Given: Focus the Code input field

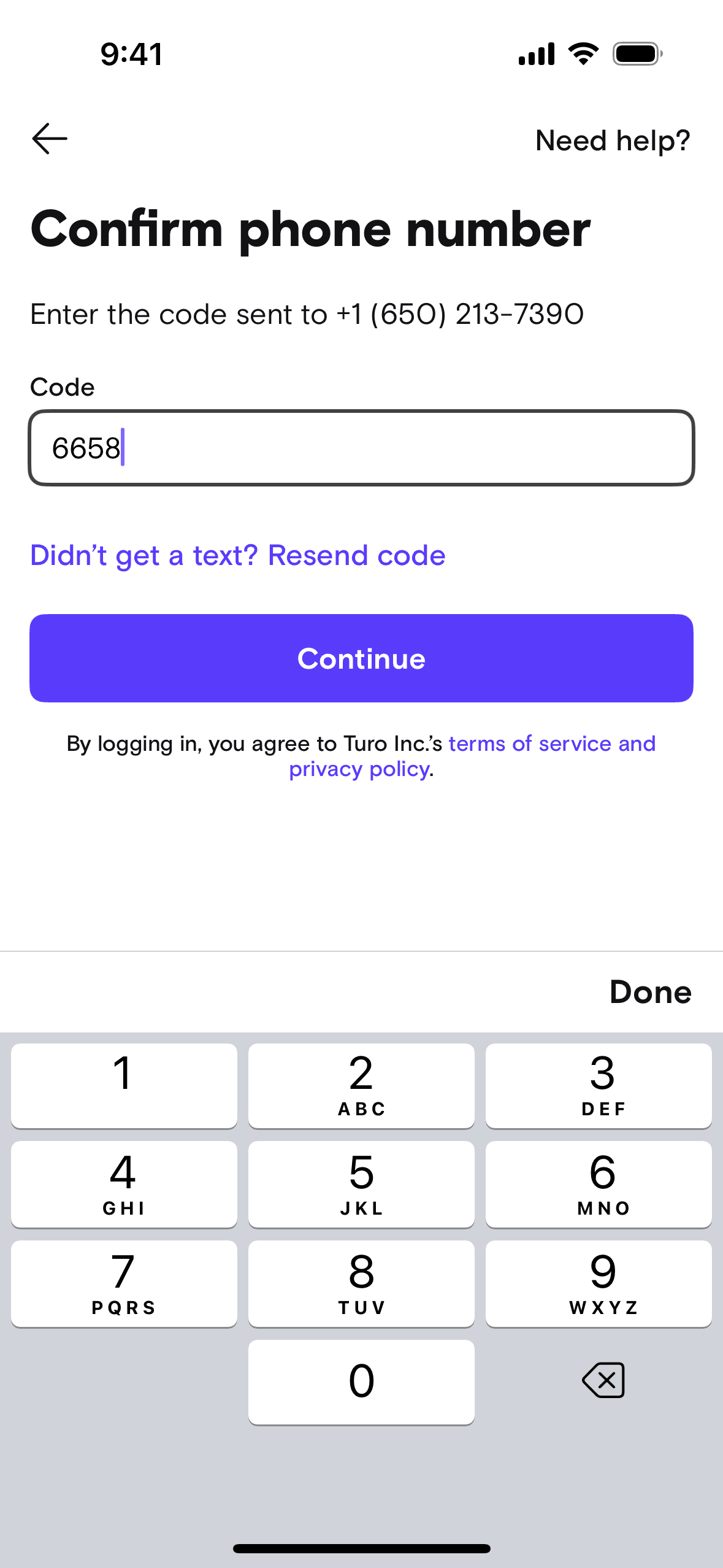Looking at the screenshot, I should pyautogui.click(x=361, y=448).
